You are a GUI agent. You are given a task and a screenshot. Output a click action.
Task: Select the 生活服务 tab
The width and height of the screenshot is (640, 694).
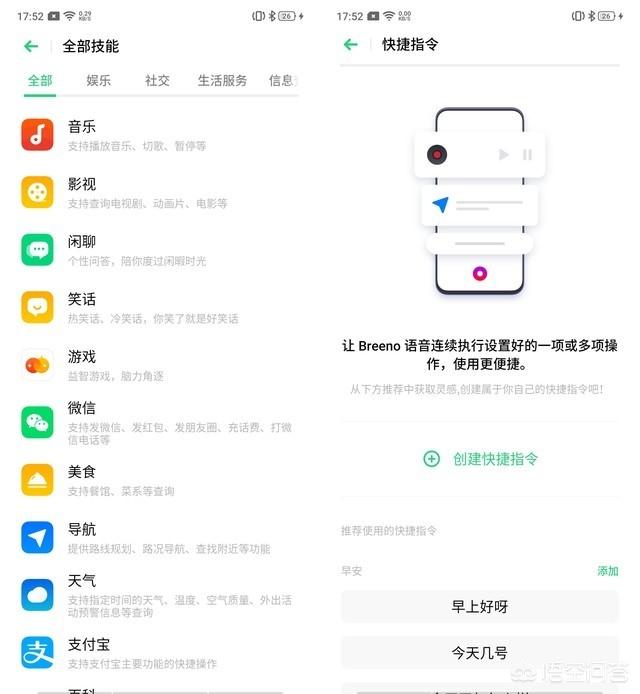pyautogui.click(x=222, y=80)
